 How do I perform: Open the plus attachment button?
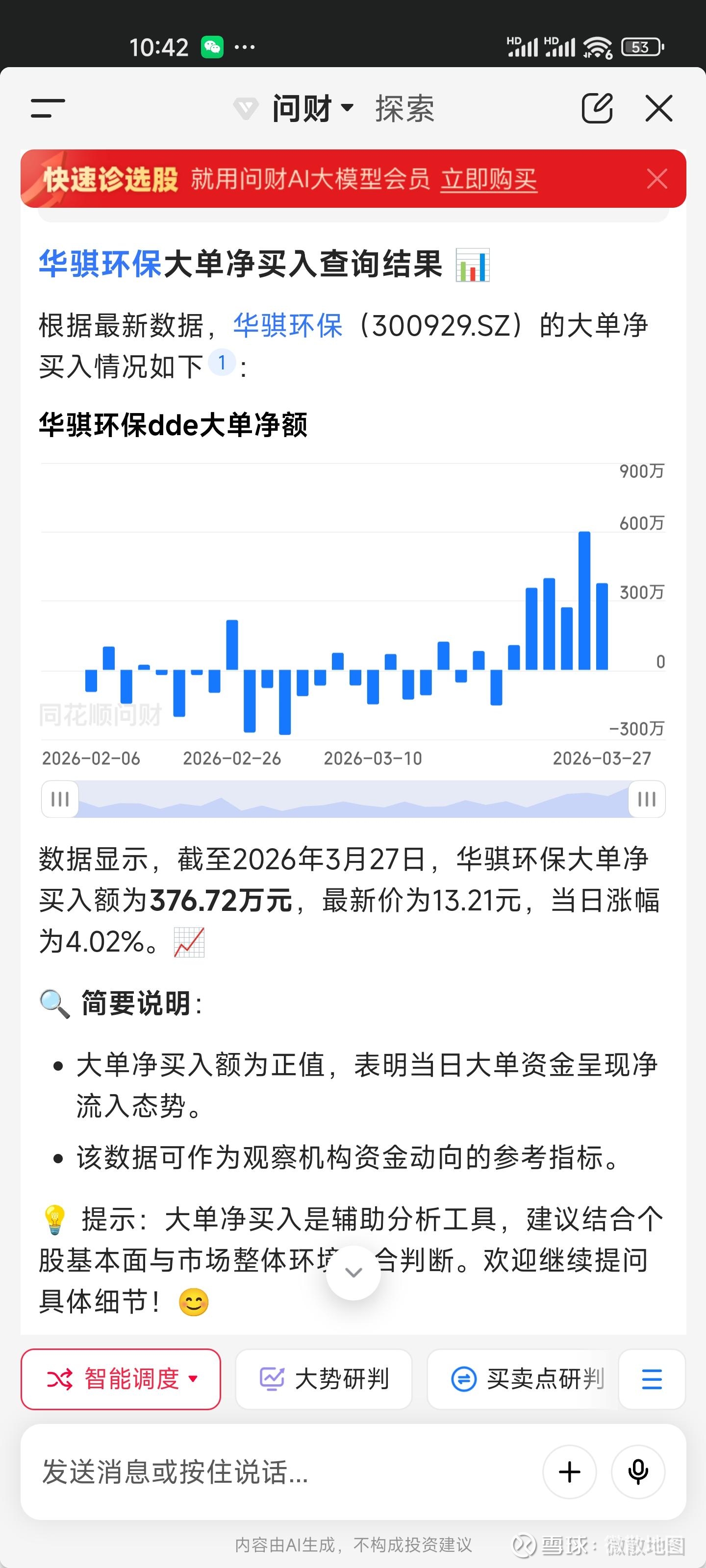tap(570, 1472)
